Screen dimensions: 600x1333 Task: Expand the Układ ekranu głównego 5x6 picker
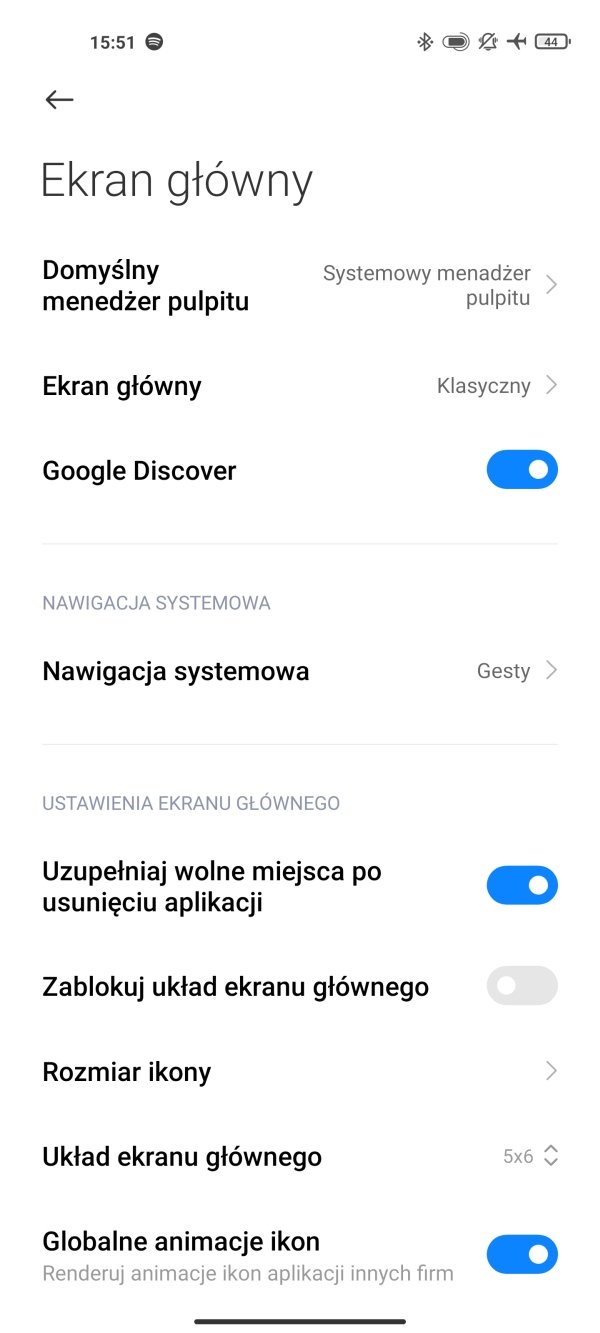click(531, 1157)
